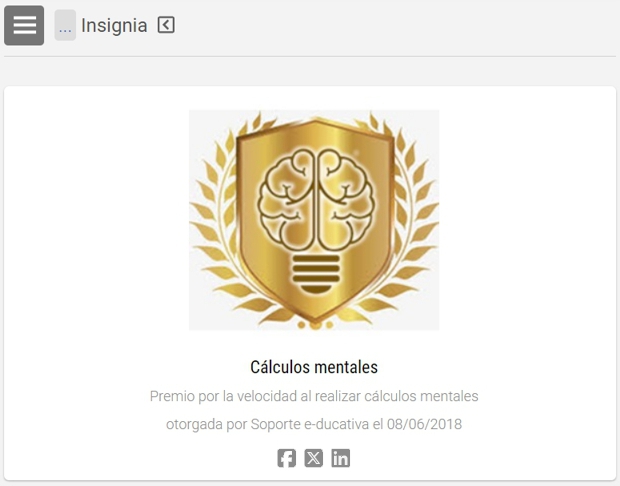Expand the breadcrumb ellipsis before Insignia
Viewport: 620px width, 486px height.
[x=65, y=26]
